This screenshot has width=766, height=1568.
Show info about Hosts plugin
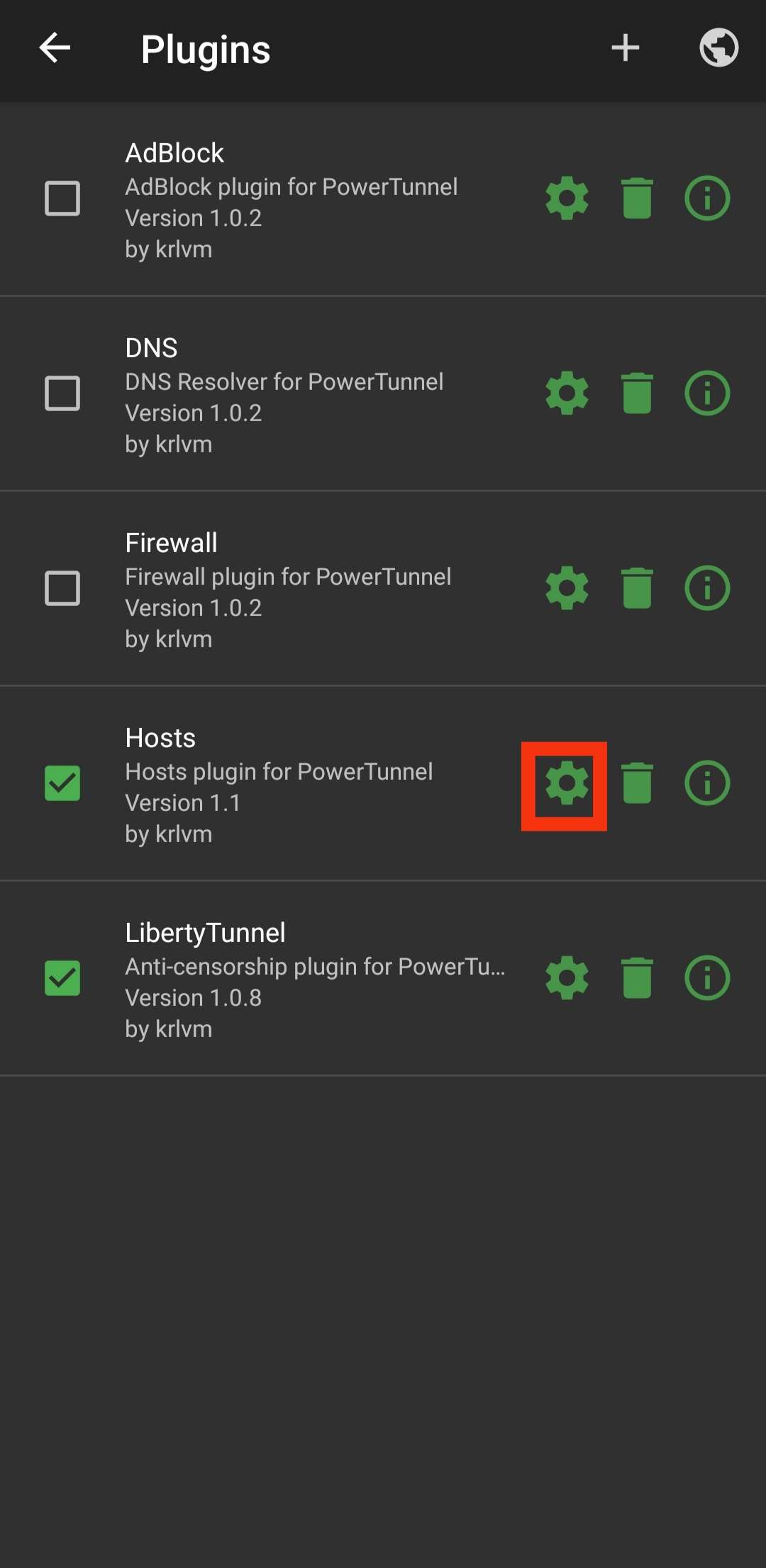click(x=707, y=783)
